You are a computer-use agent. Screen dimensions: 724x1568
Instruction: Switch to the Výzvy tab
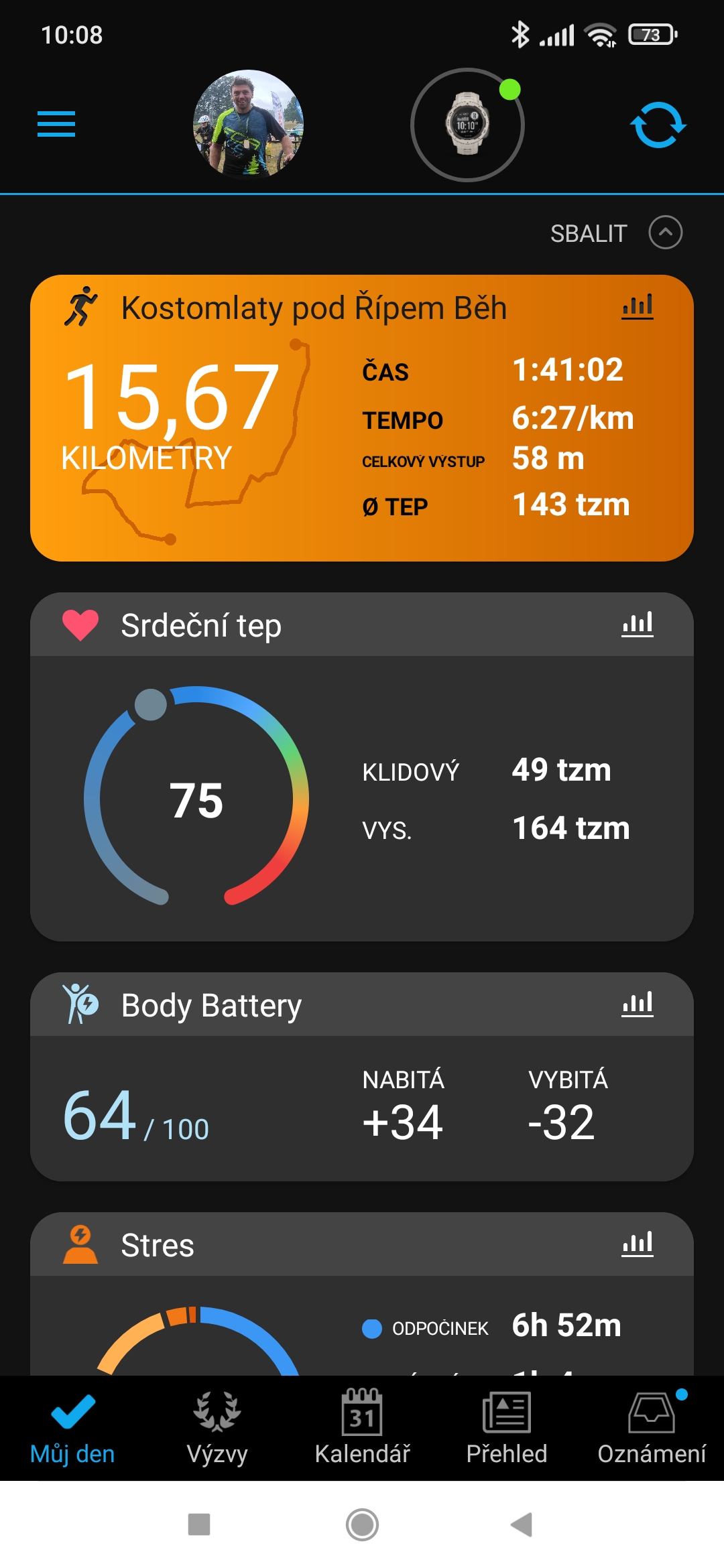[217, 1427]
